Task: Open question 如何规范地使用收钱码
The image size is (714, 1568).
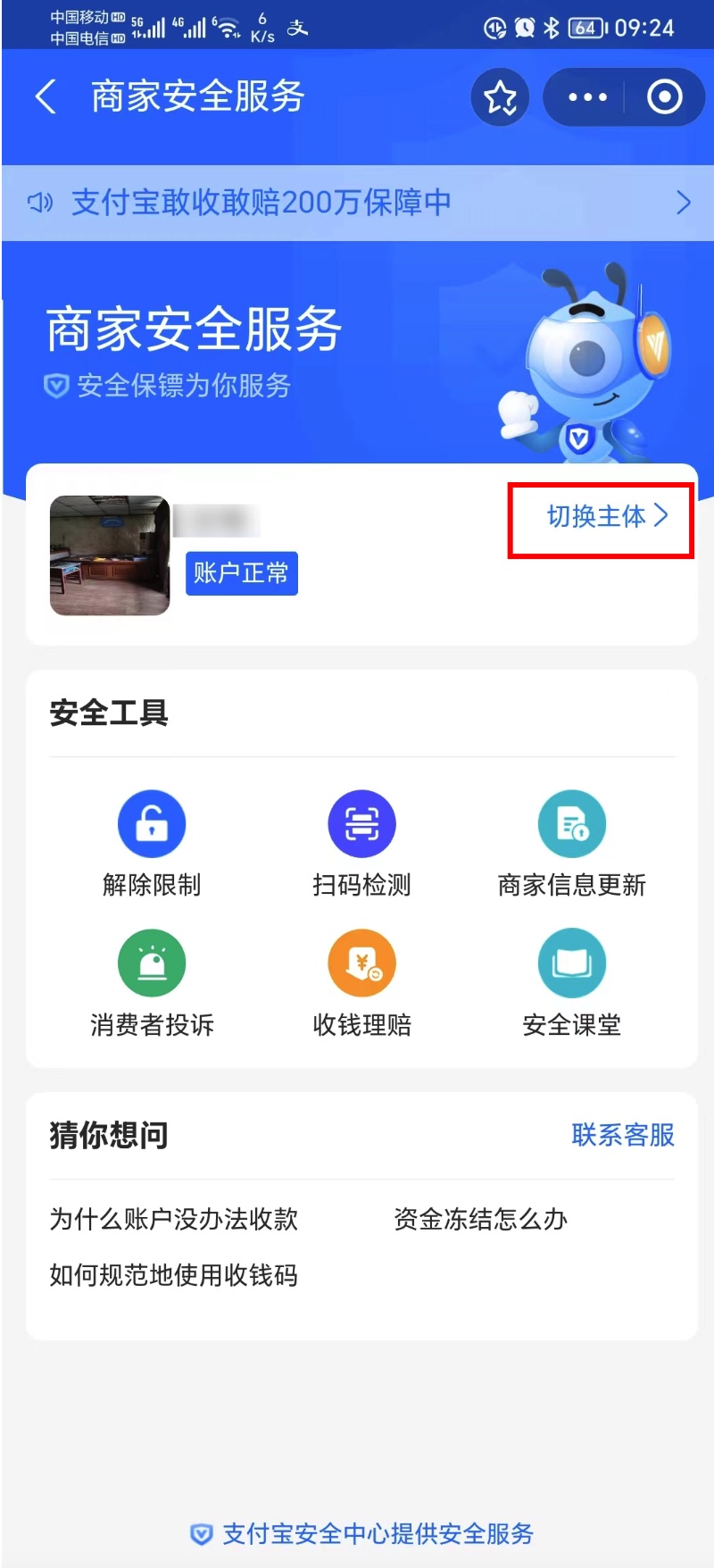Action: (x=174, y=1275)
